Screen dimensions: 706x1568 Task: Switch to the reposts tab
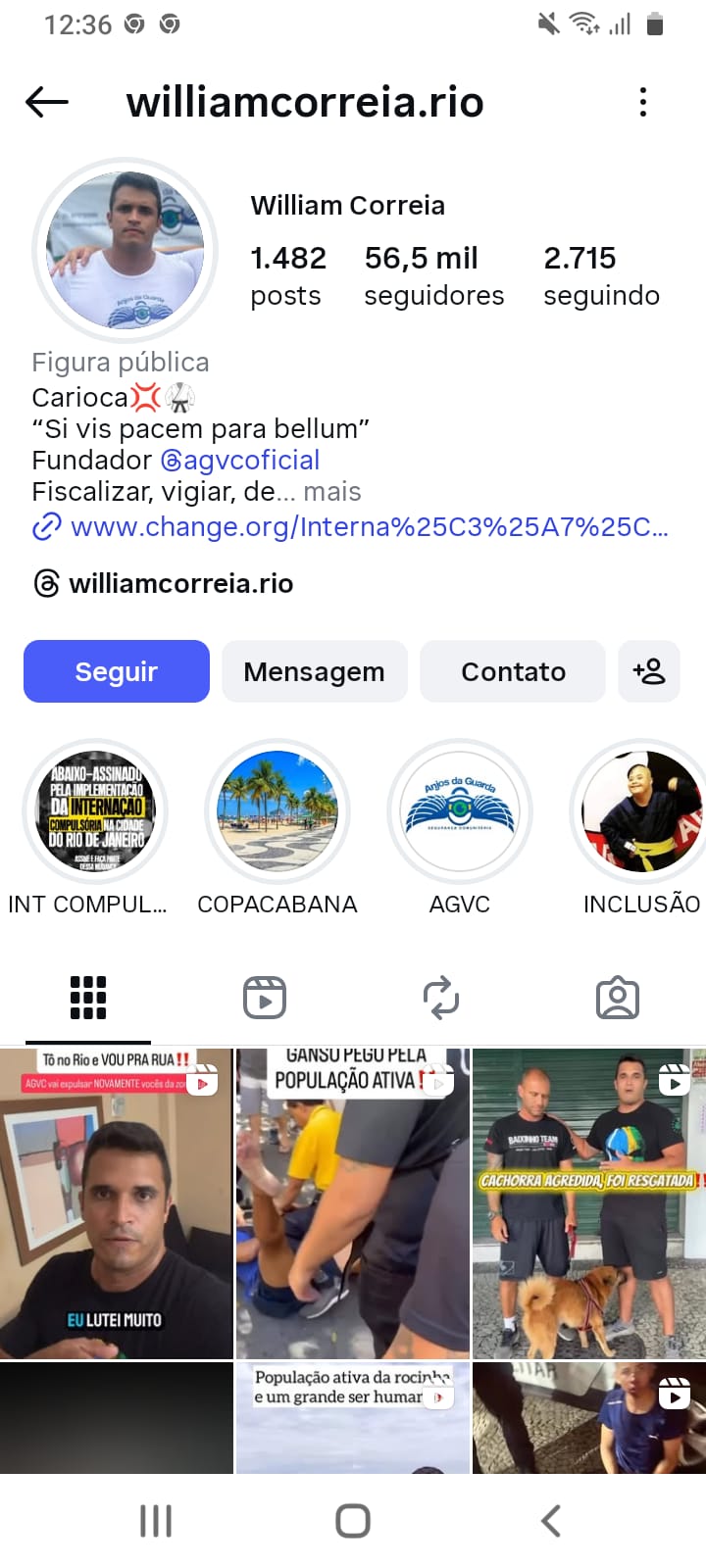(441, 998)
